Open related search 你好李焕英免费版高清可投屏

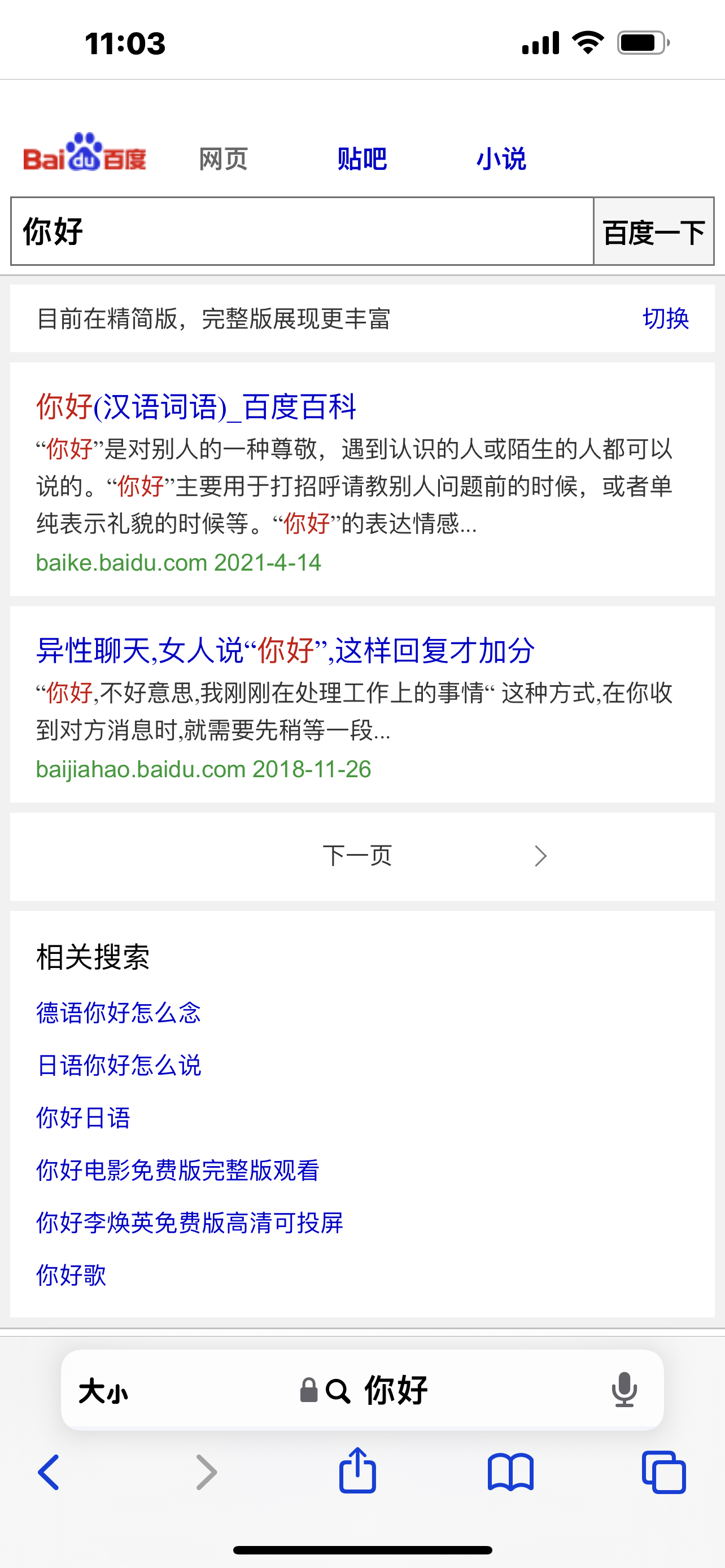189,1222
